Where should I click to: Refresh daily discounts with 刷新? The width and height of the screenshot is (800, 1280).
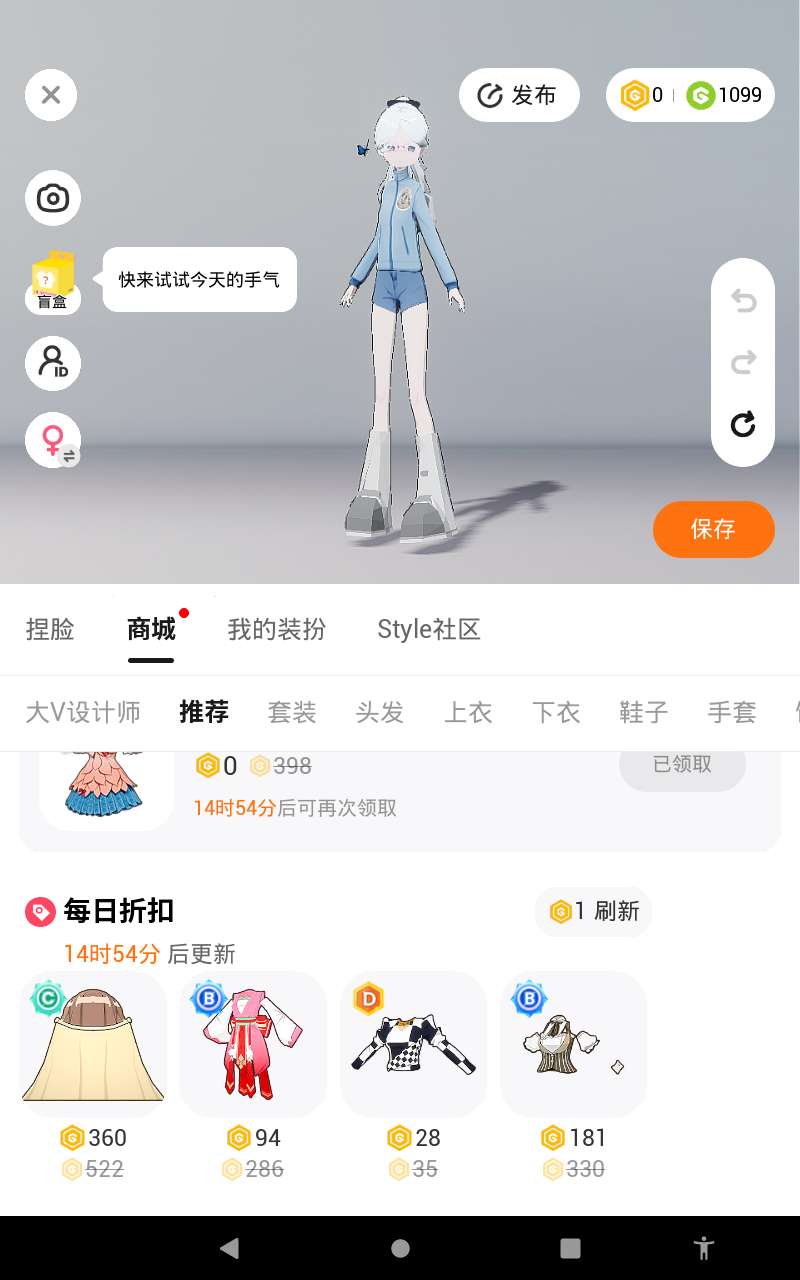[x=594, y=911]
